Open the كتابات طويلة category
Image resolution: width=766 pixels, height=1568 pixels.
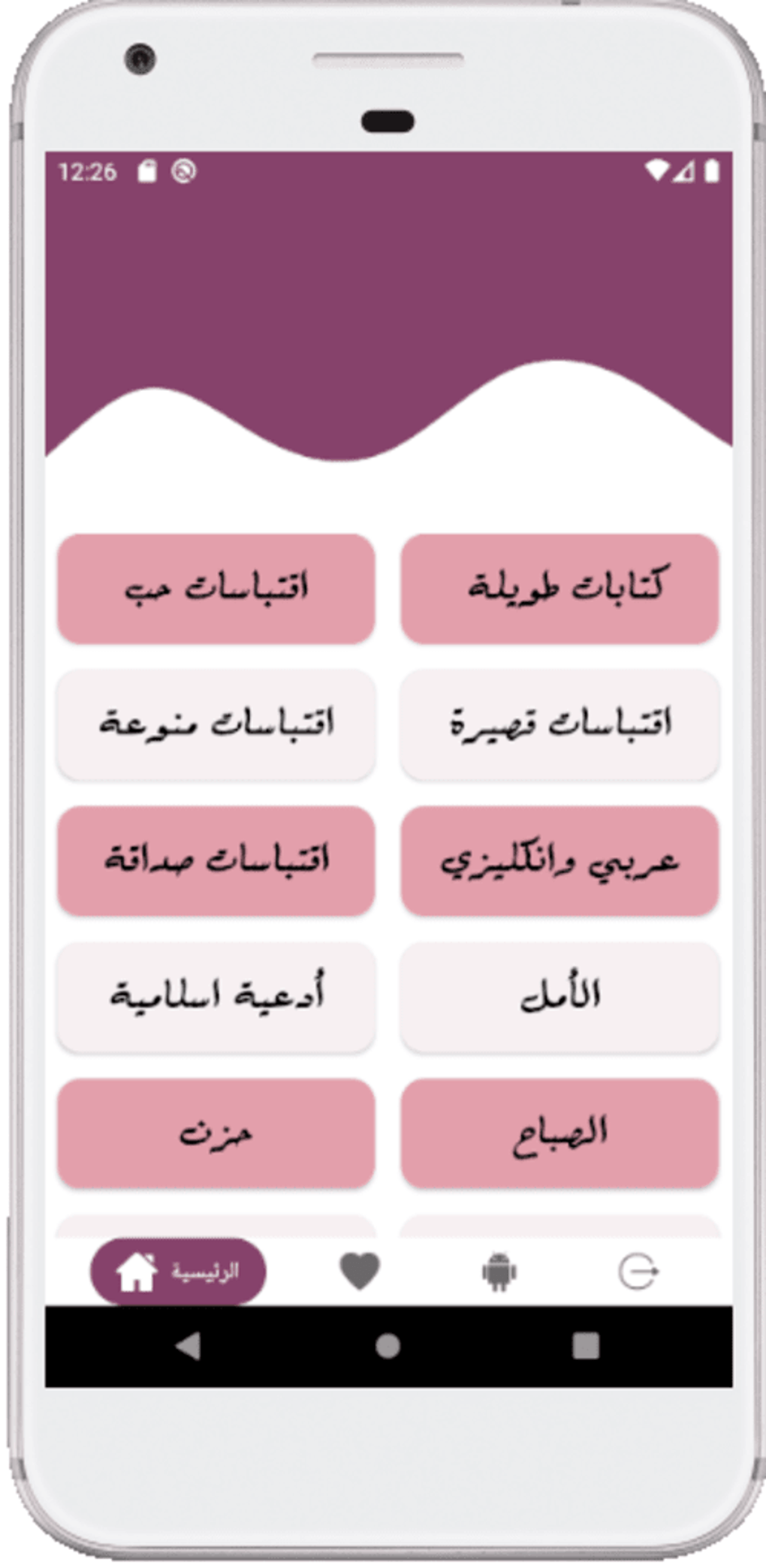(559, 588)
